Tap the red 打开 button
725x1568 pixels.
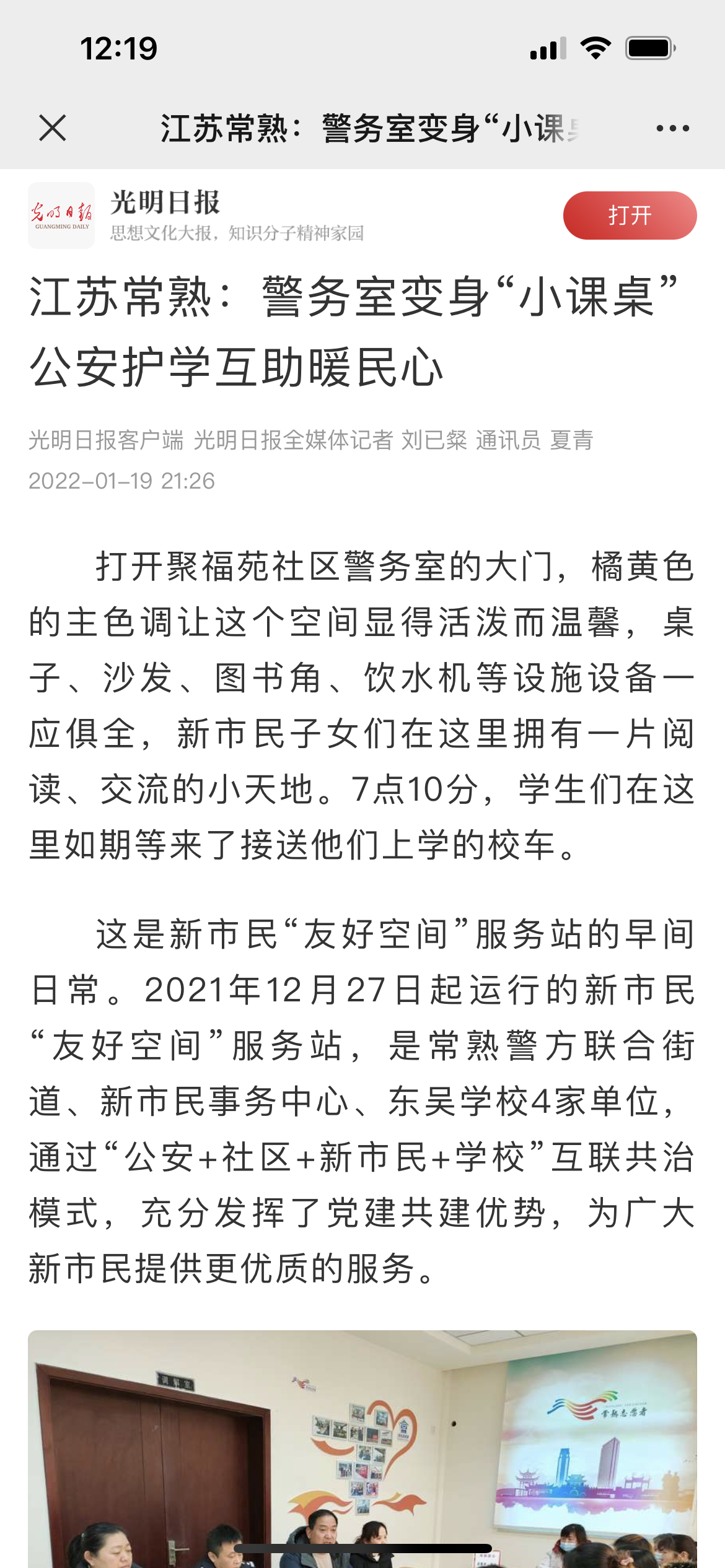pos(630,216)
